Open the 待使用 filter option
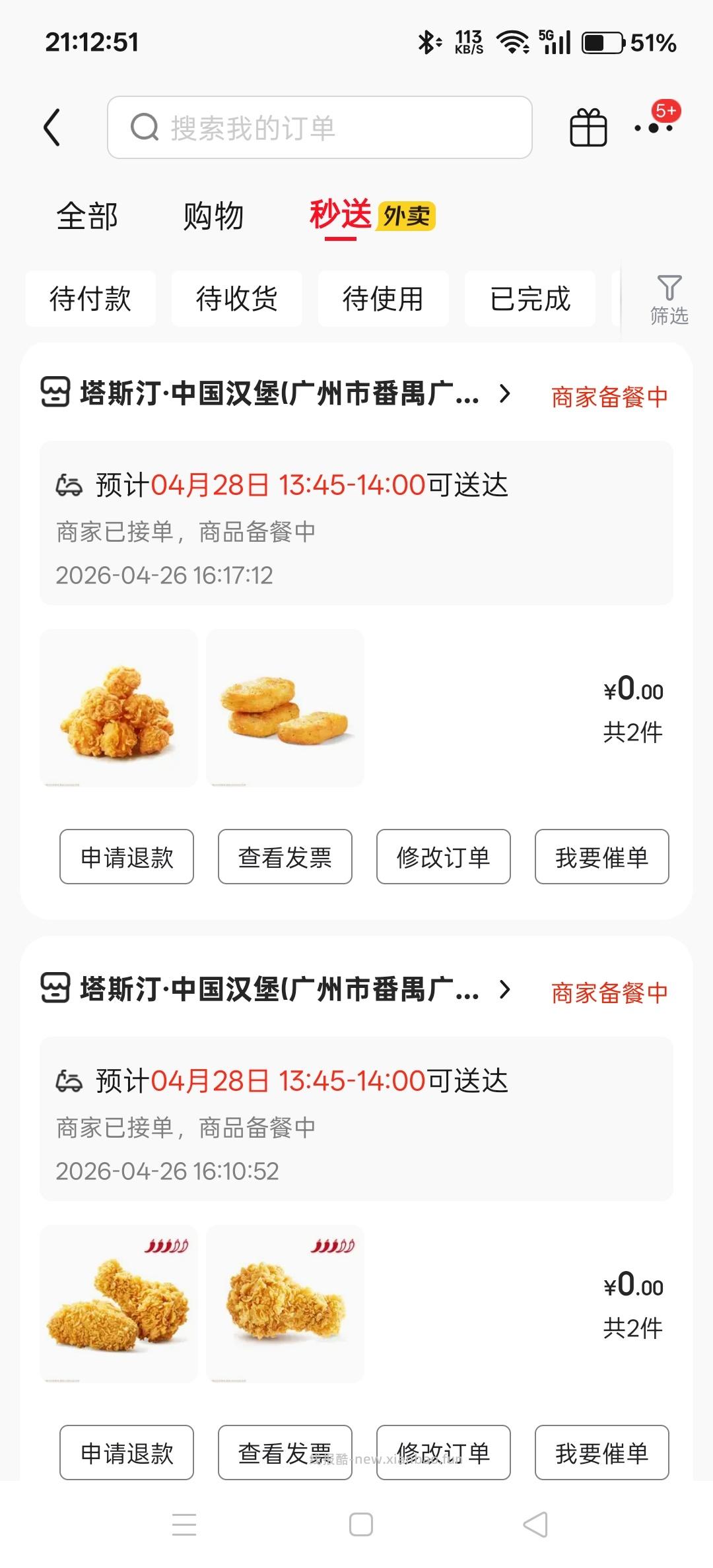 coord(384,298)
